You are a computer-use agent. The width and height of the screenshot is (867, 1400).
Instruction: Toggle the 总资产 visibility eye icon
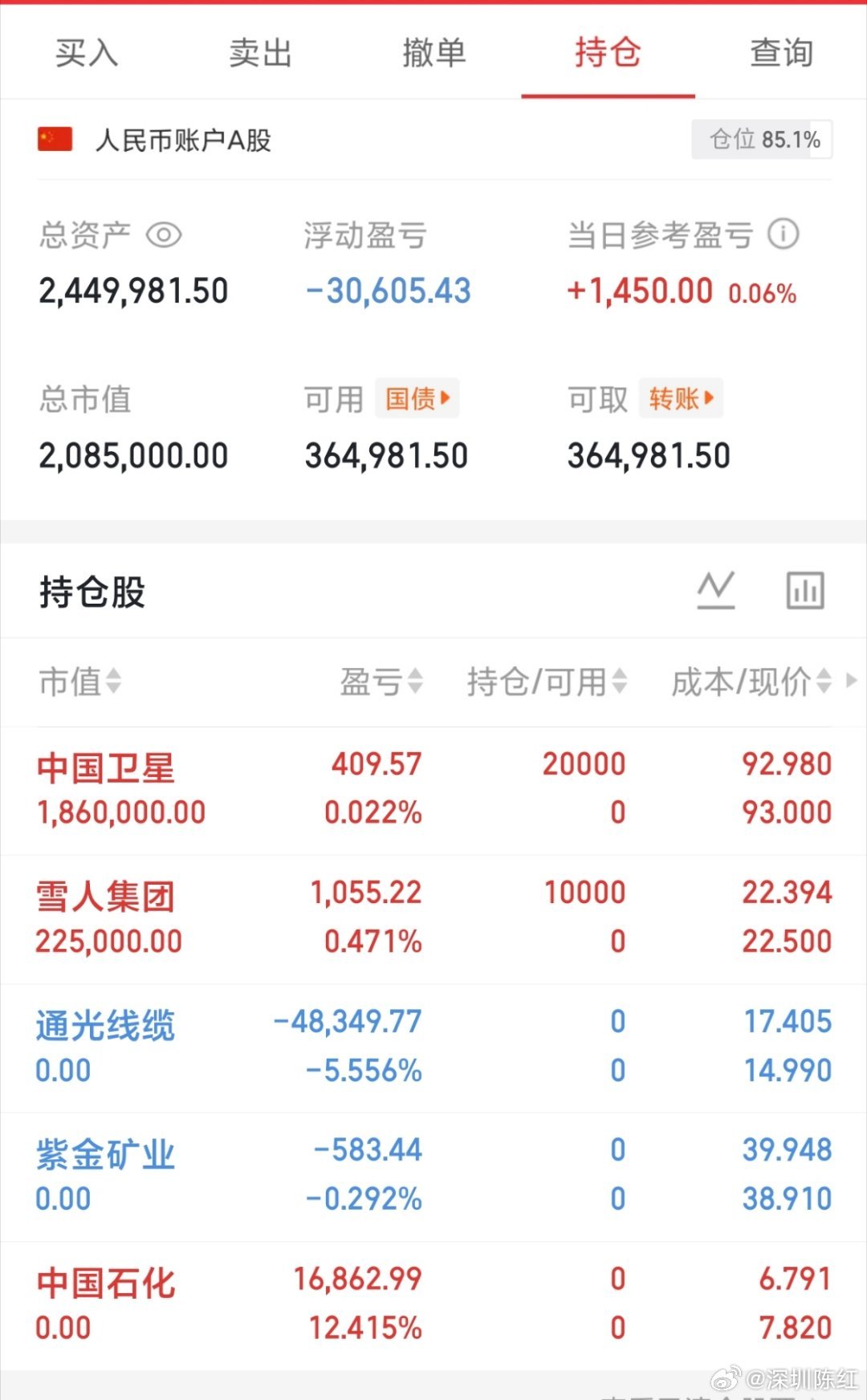(x=162, y=234)
